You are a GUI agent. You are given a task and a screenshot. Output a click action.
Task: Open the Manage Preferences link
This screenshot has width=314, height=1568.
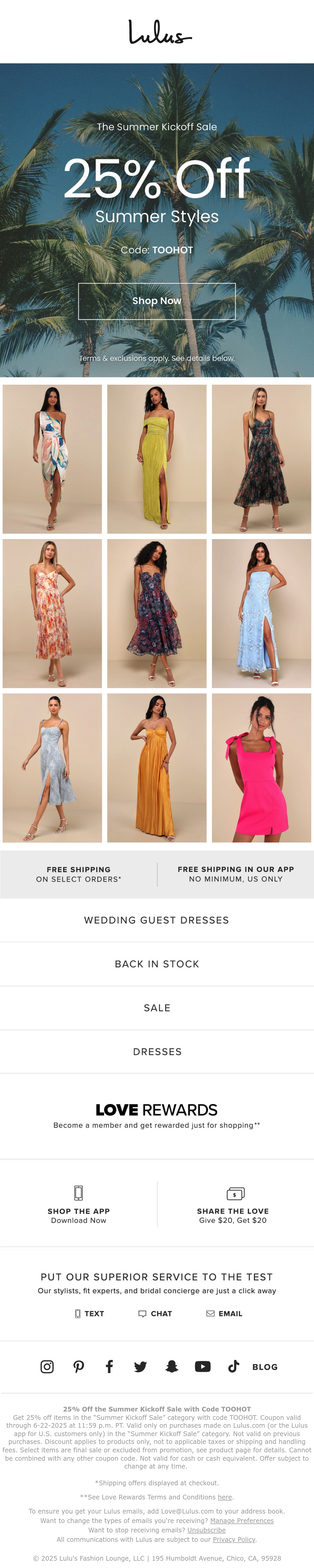[x=242, y=1521]
